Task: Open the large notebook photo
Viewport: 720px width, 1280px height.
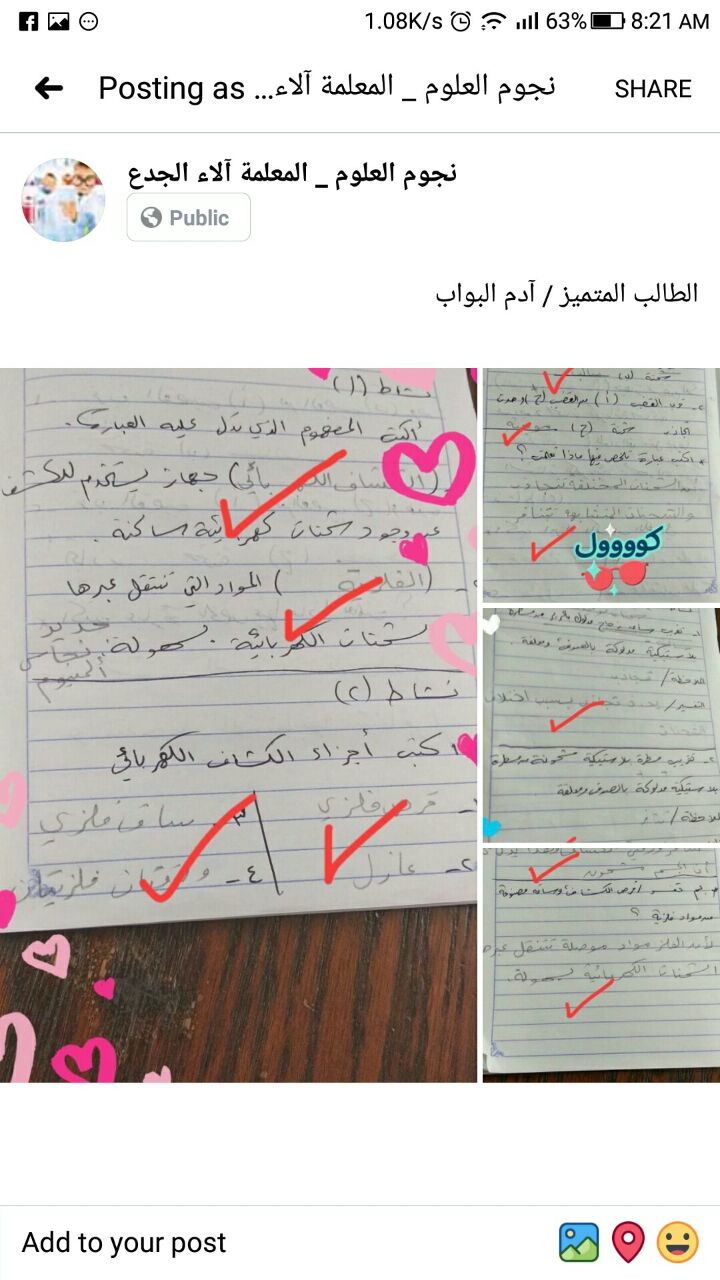Action: tap(238, 724)
